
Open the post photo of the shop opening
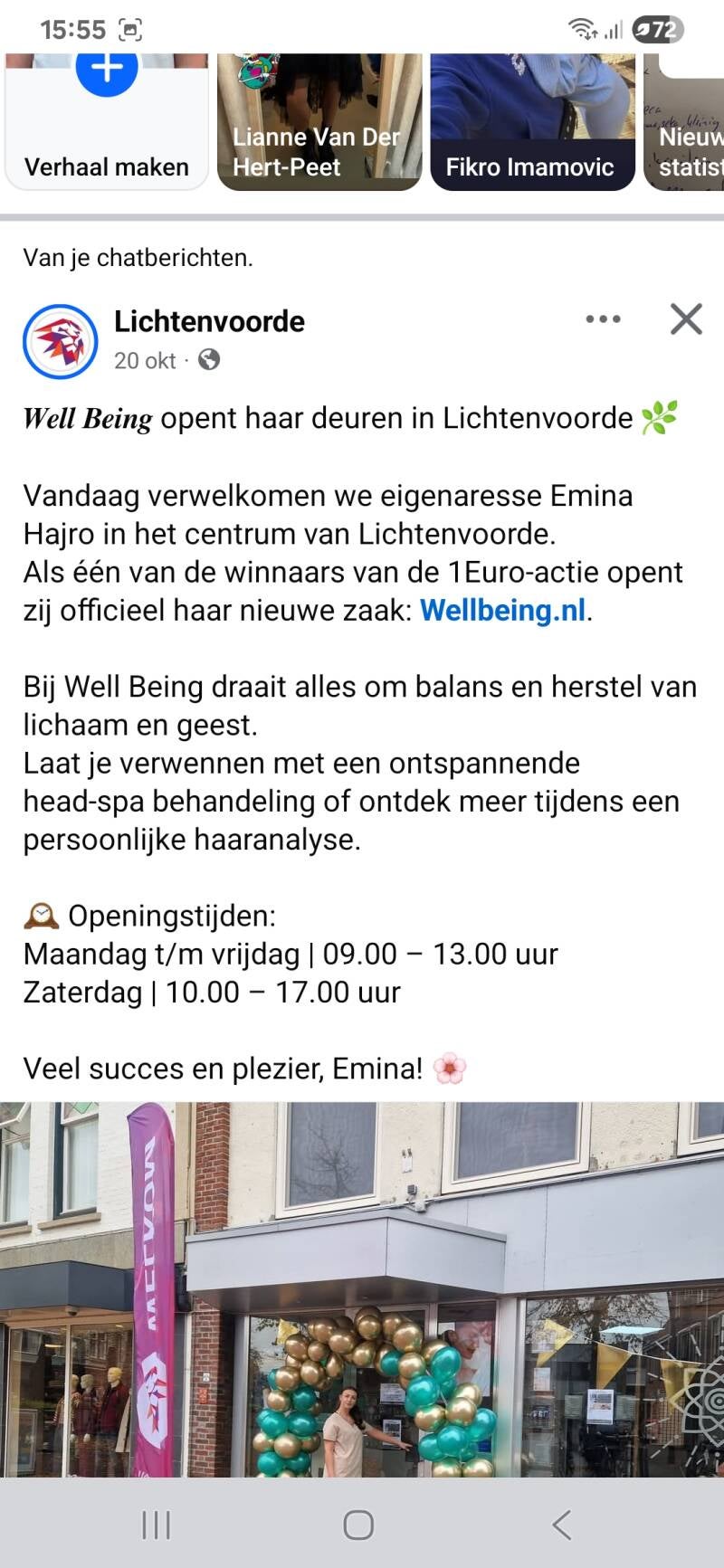pyautogui.click(x=362, y=1289)
